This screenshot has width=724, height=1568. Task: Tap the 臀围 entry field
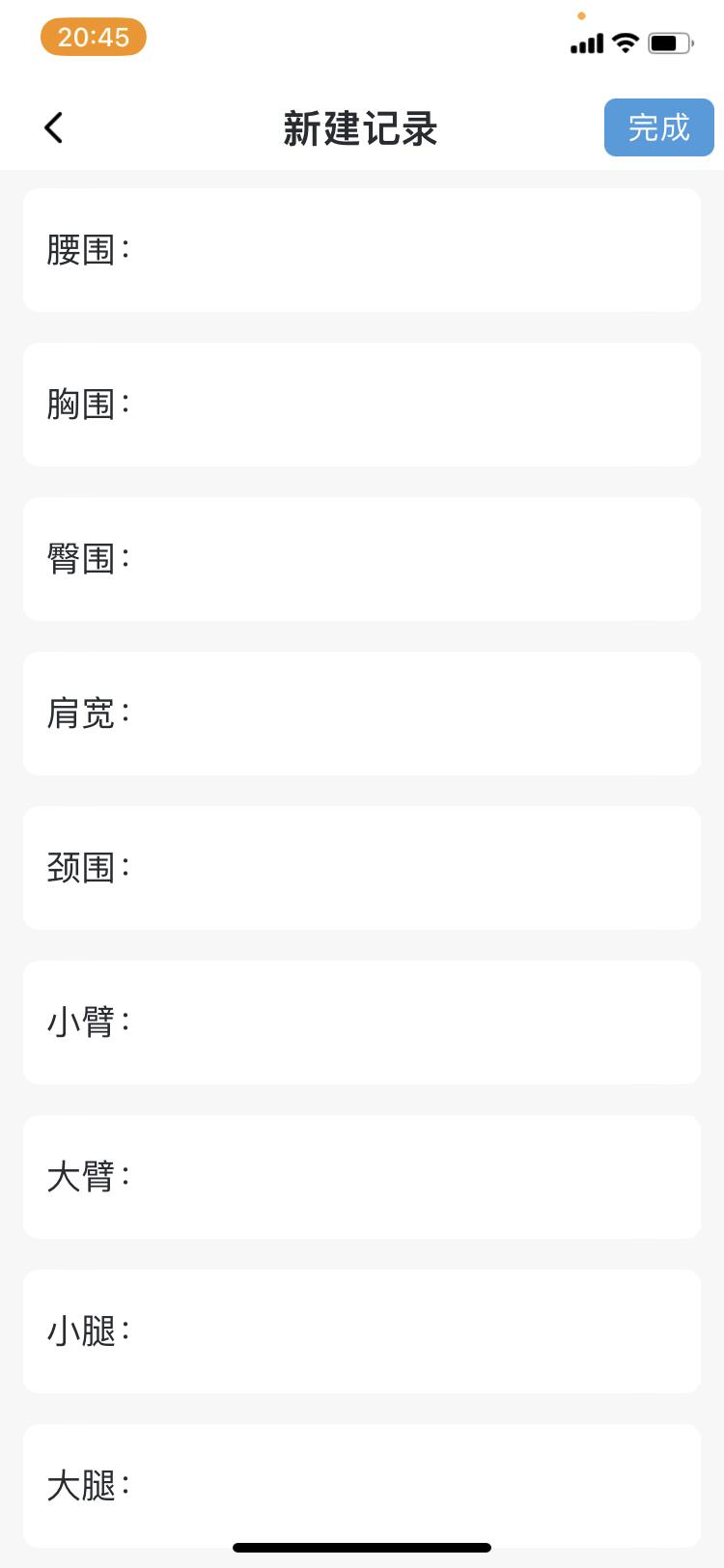(x=405, y=559)
